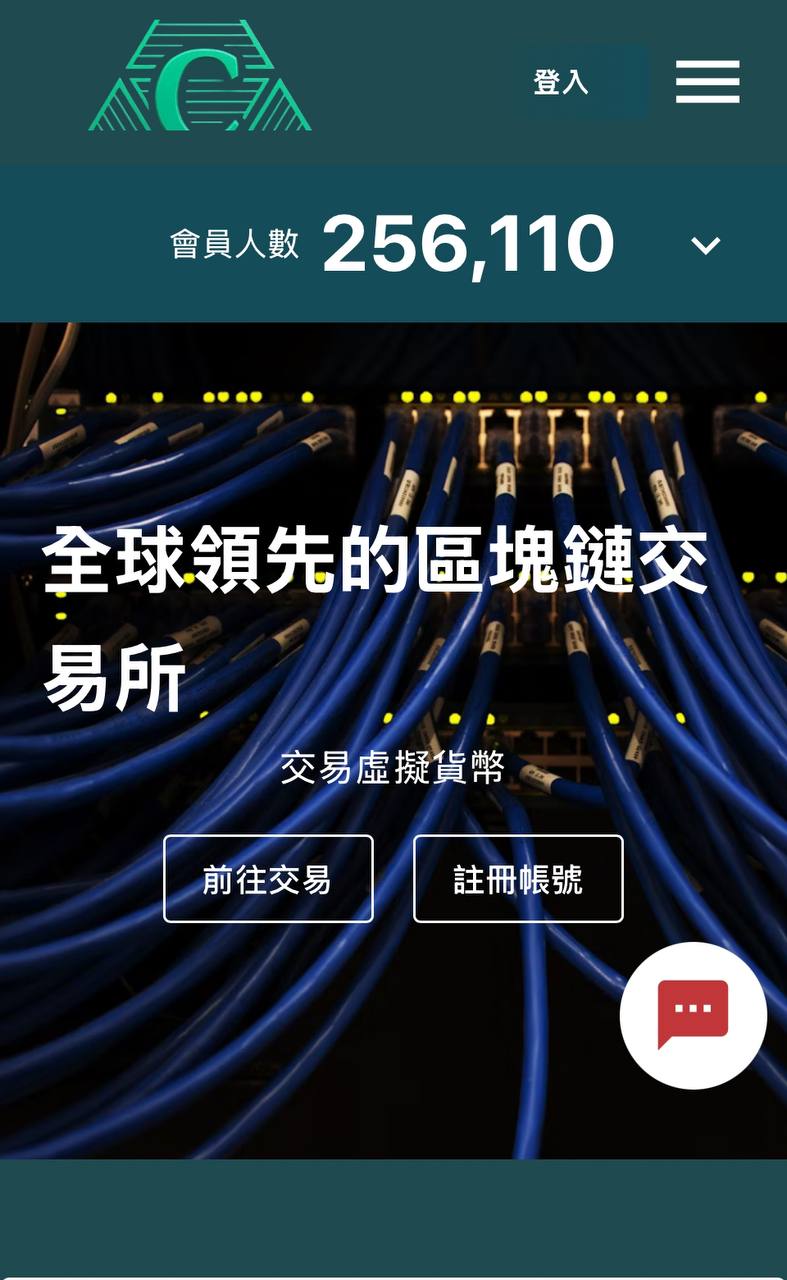Viewport: 787px width, 1280px height.
Task: Open the live chat bubble
Action: click(693, 1015)
